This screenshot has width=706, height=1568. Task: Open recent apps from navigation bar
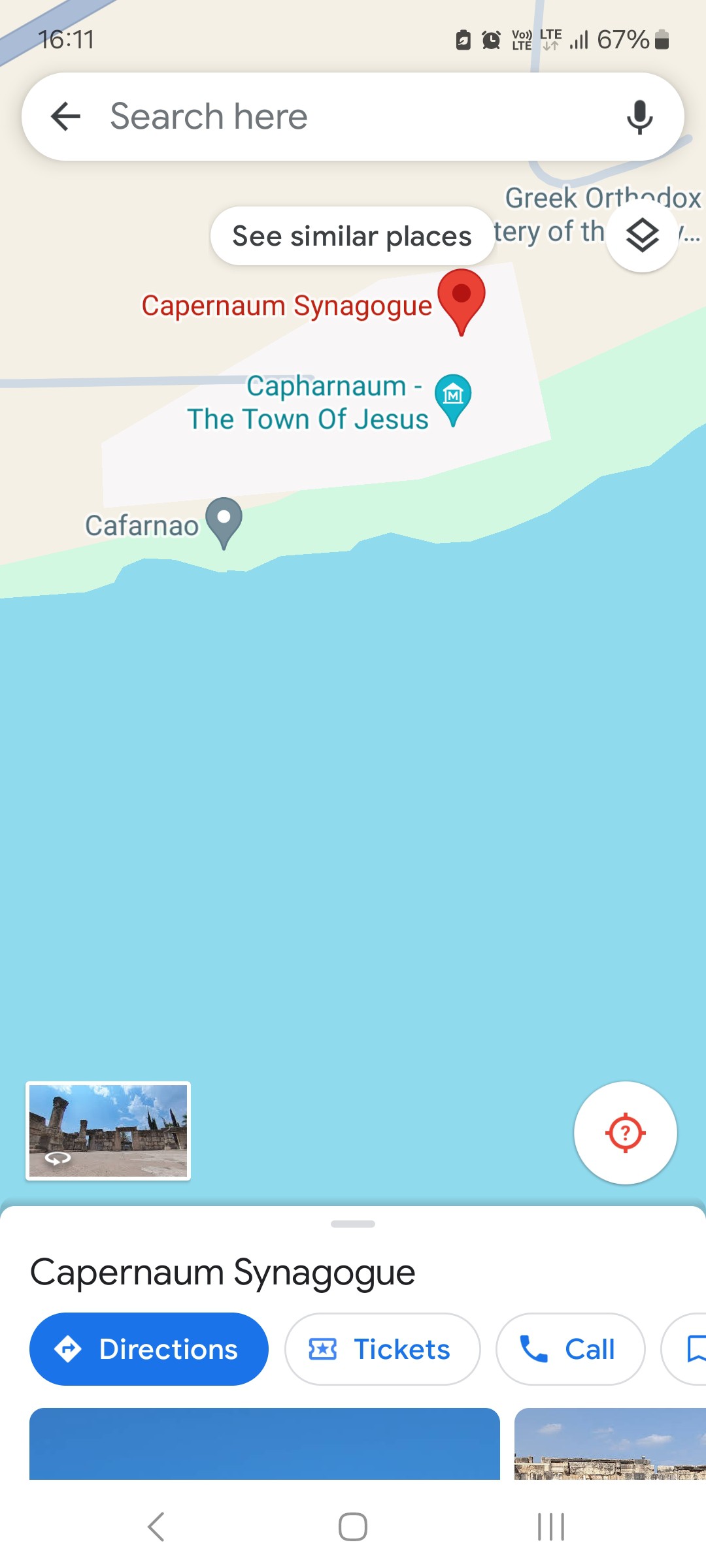coord(550,1527)
